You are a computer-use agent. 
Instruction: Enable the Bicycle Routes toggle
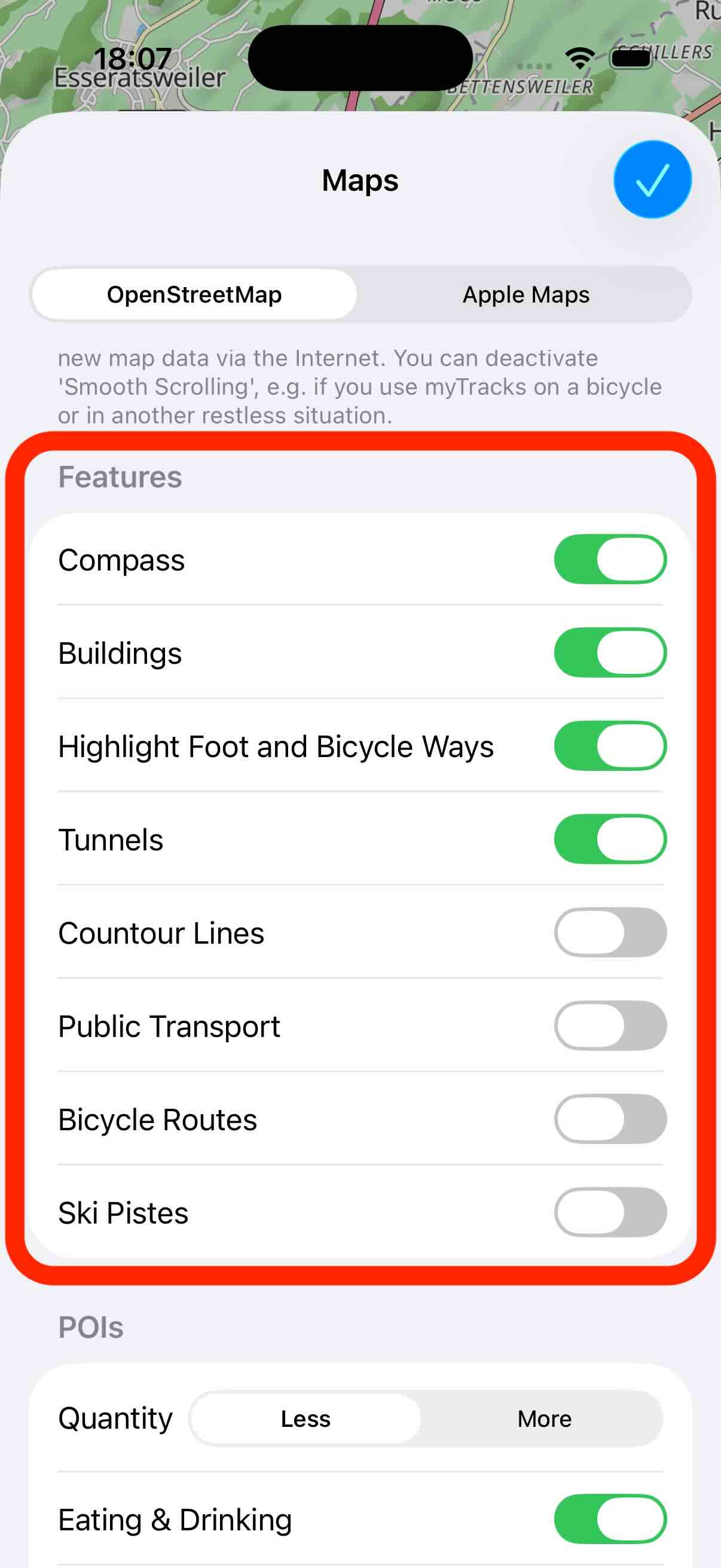tap(610, 1119)
